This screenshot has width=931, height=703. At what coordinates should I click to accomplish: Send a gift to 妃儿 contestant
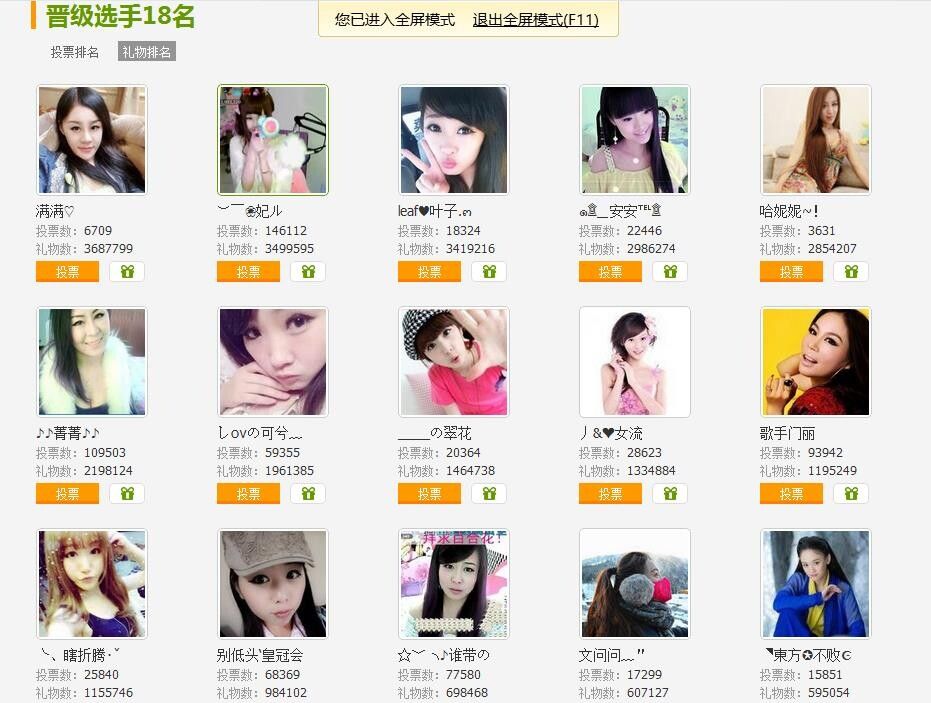(308, 272)
